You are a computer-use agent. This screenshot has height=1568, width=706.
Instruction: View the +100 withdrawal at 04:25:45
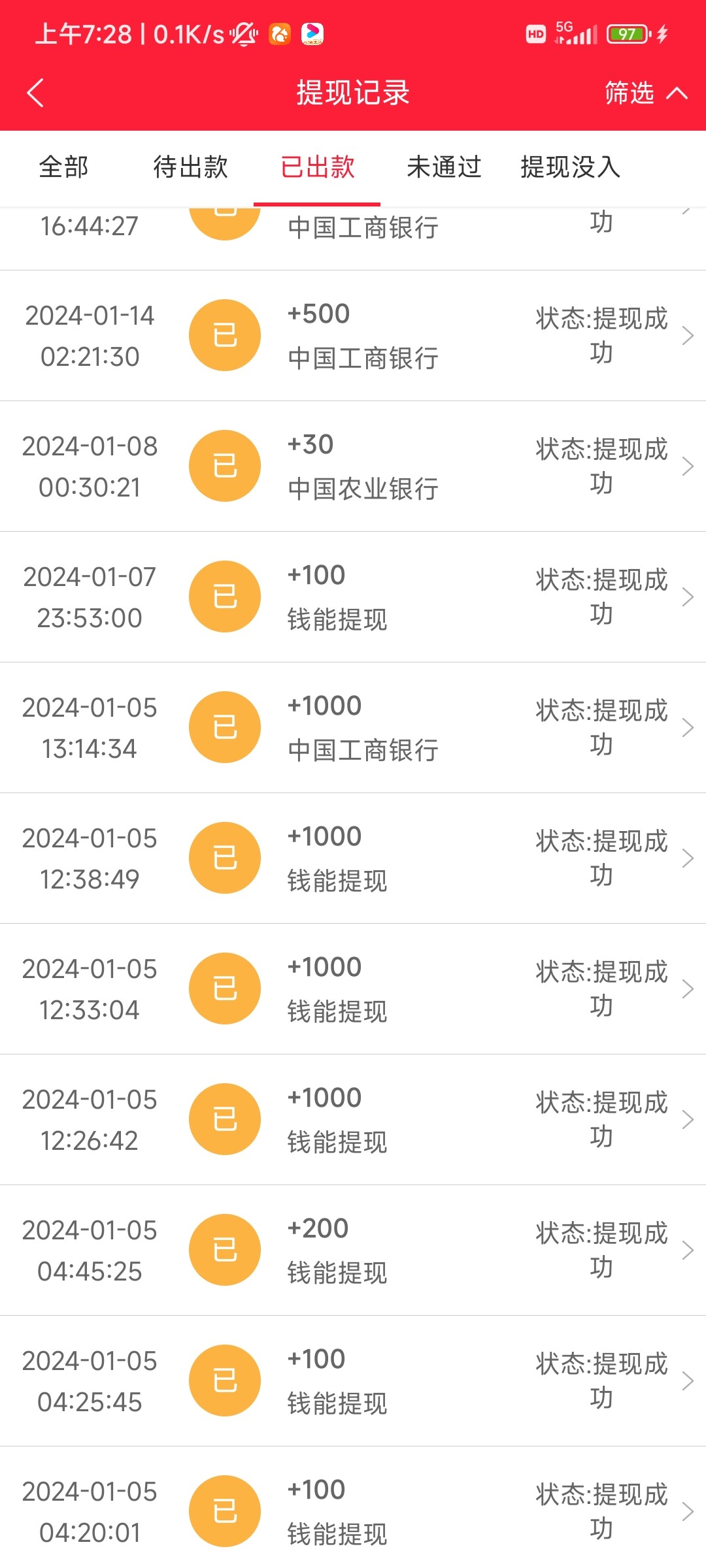coord(353,1381)
